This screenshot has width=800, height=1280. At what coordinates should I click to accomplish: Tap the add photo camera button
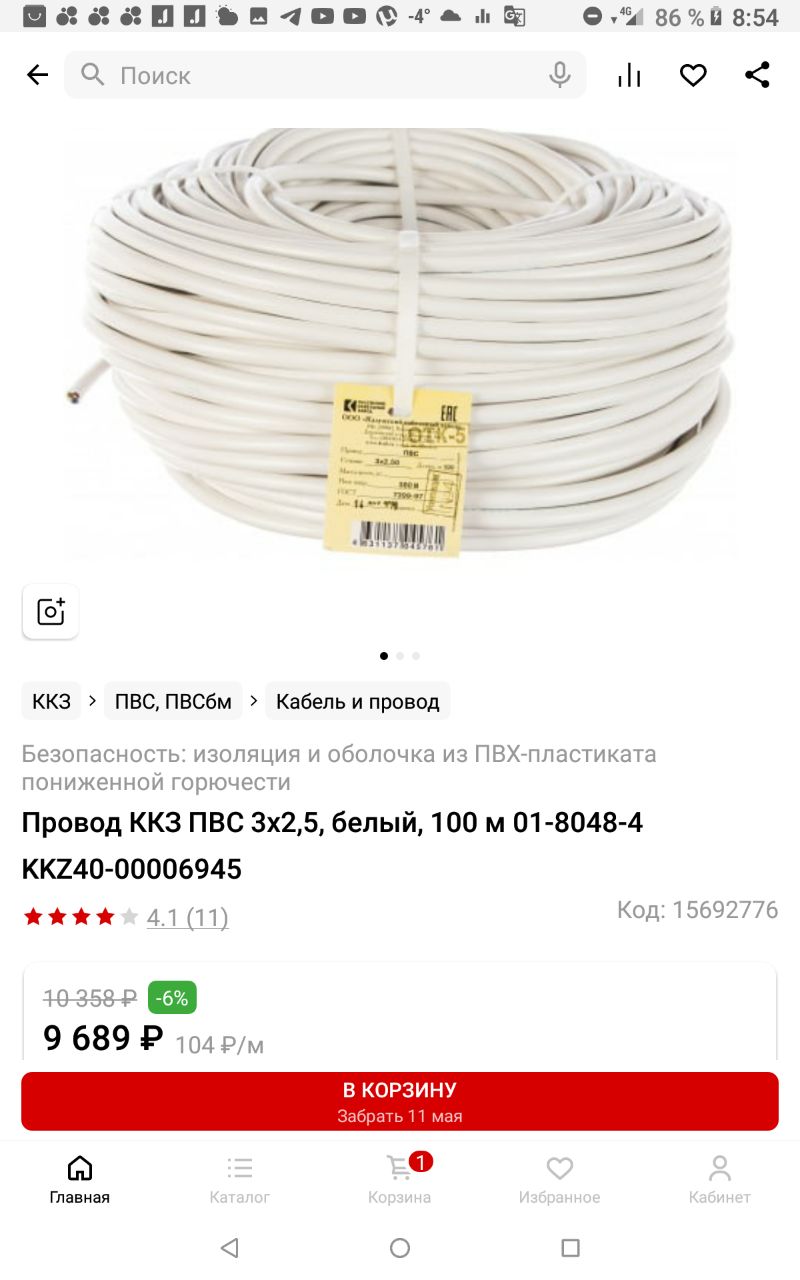click(x=51, y=612)
